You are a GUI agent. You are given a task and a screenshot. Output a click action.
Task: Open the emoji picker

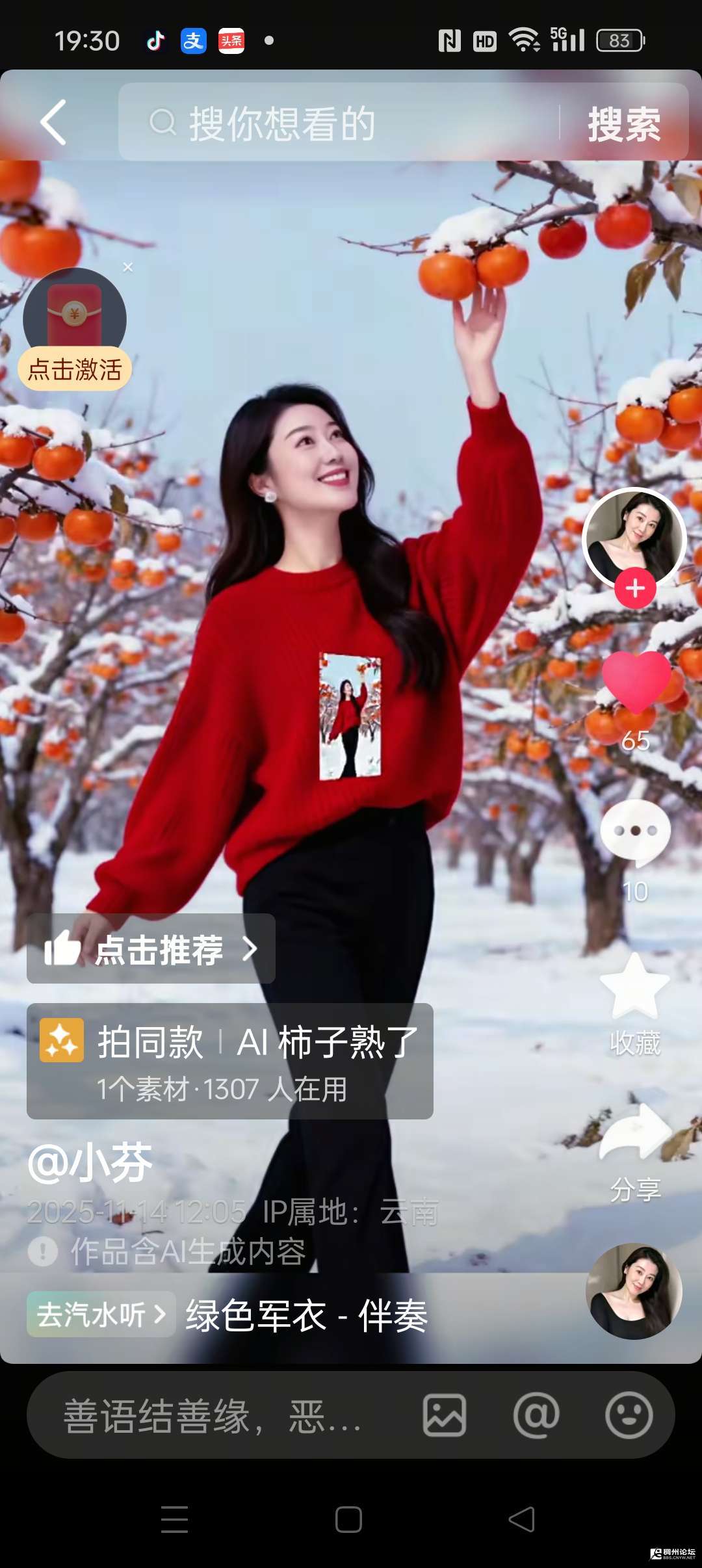[x=629, y=1415]
